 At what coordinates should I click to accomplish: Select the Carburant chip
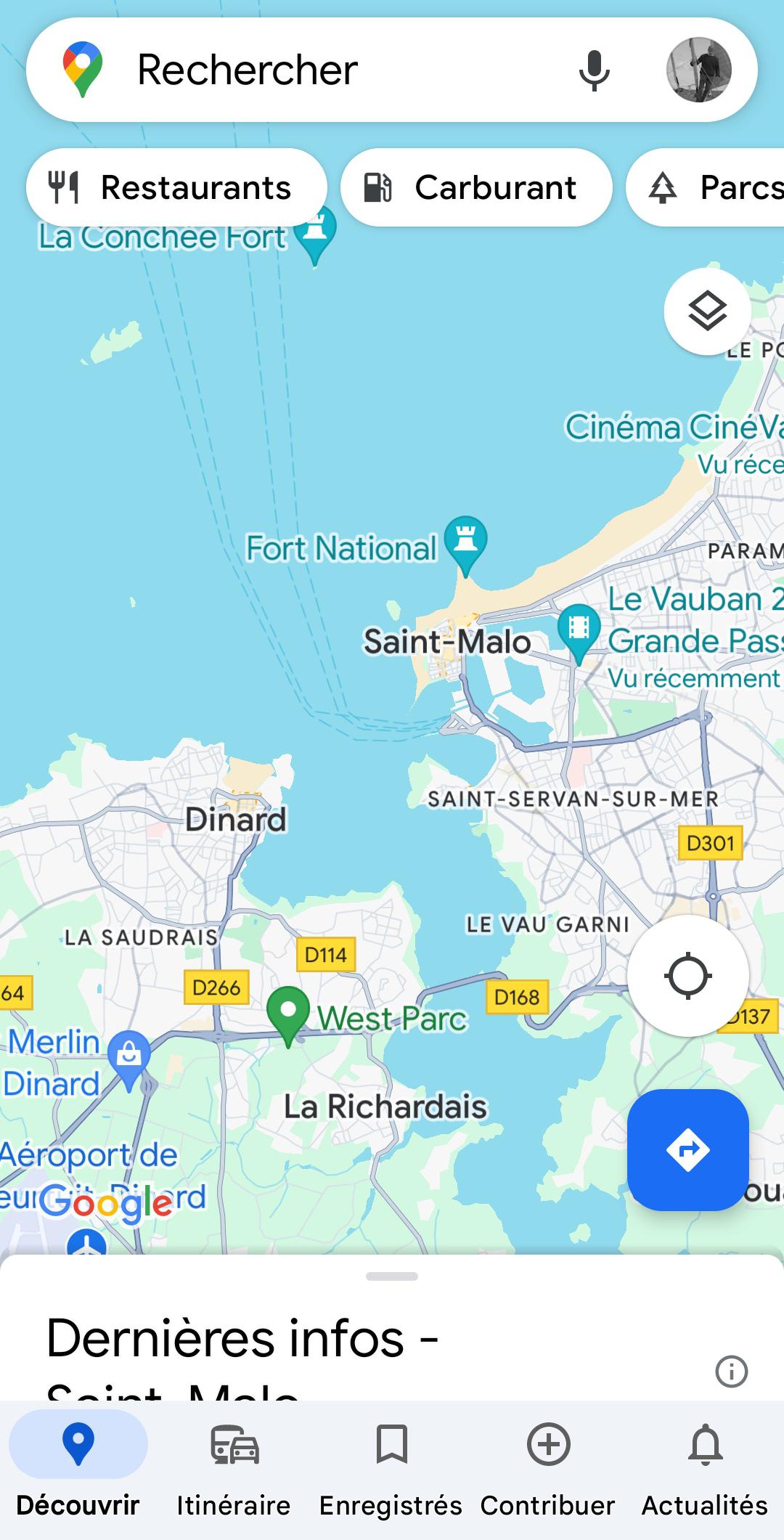point(476,187)
